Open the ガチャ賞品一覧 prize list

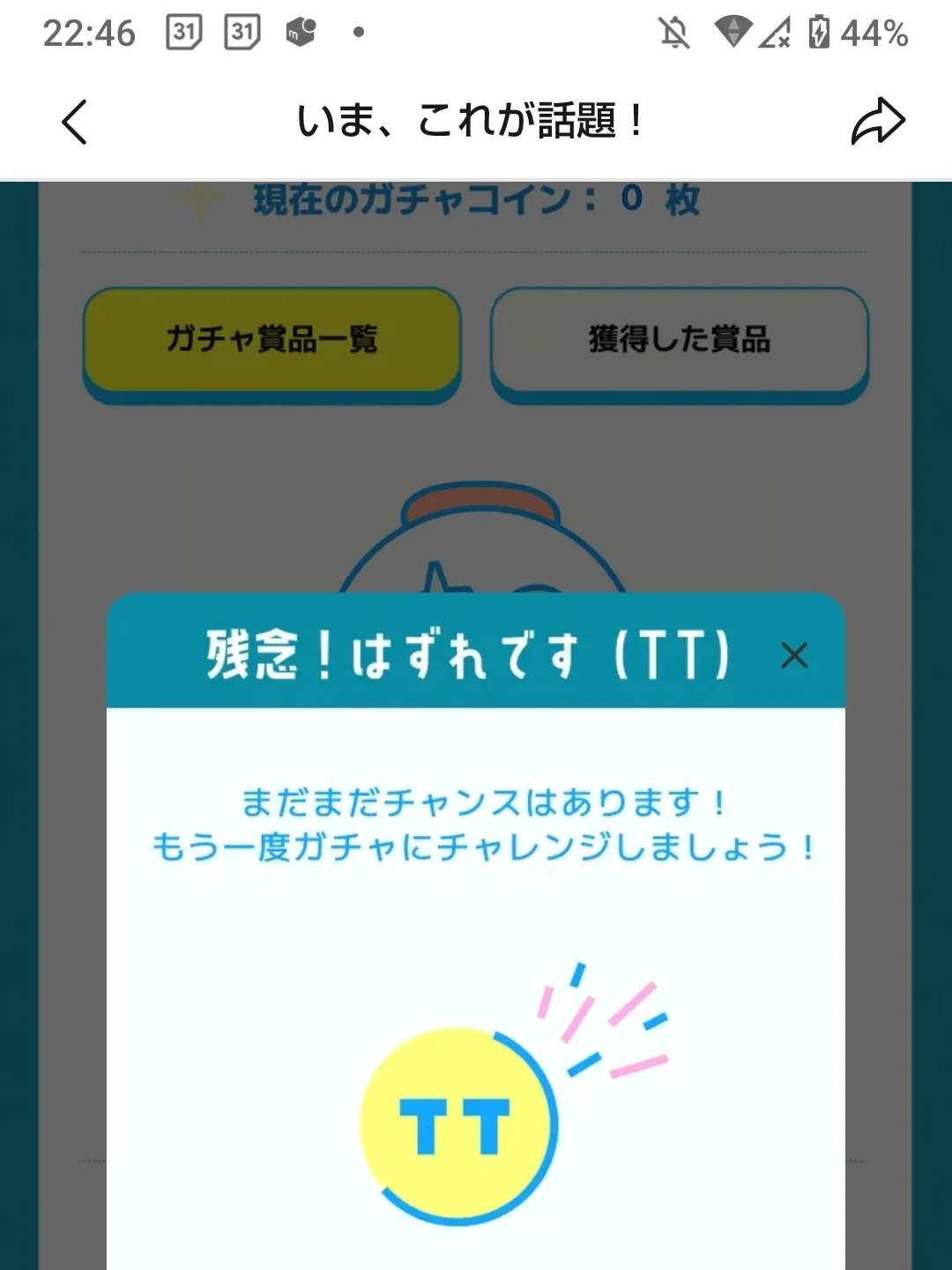(272, 340)
